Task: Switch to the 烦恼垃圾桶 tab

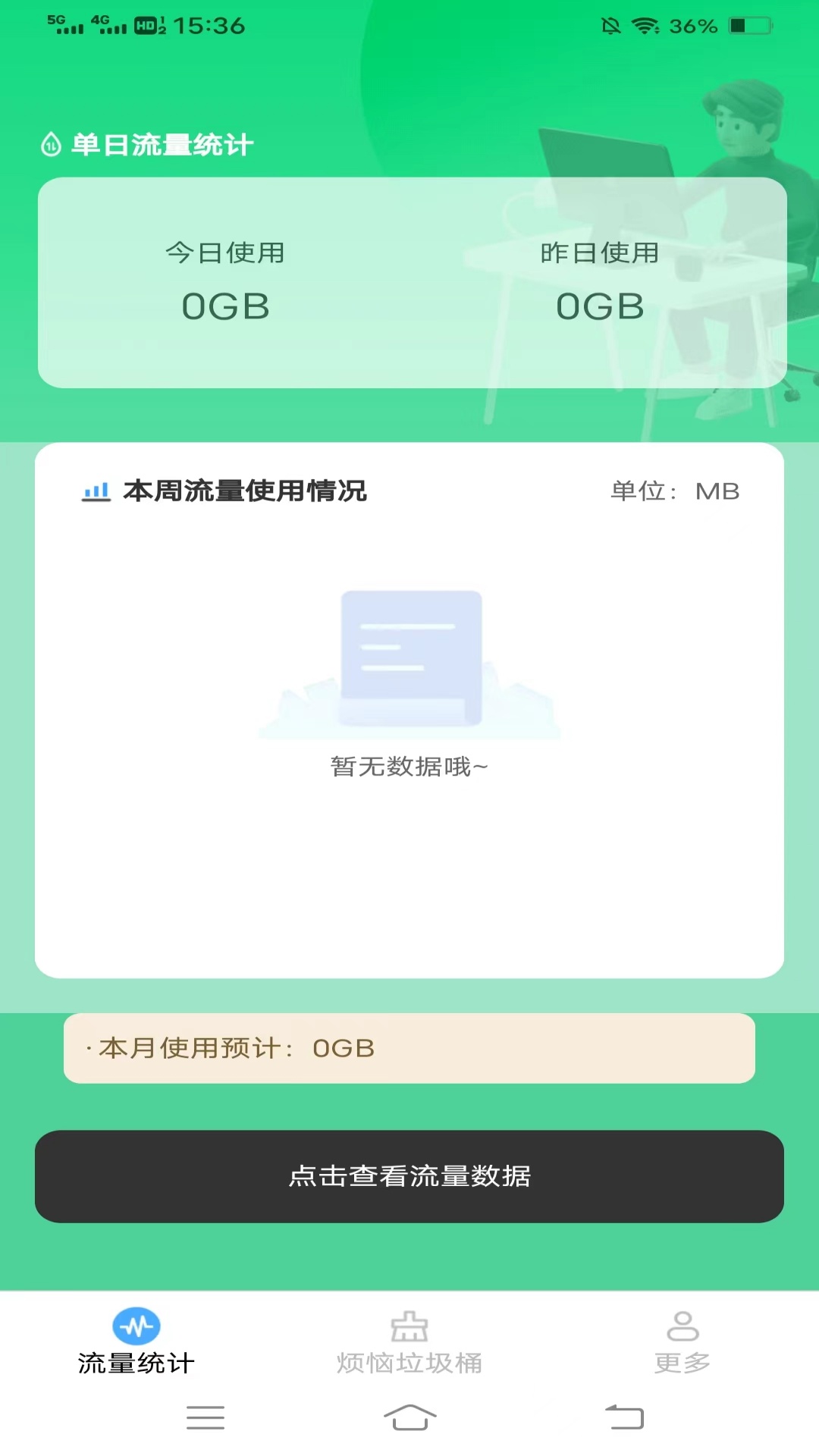Action: pyautogui.click(x=409, y=1343)
